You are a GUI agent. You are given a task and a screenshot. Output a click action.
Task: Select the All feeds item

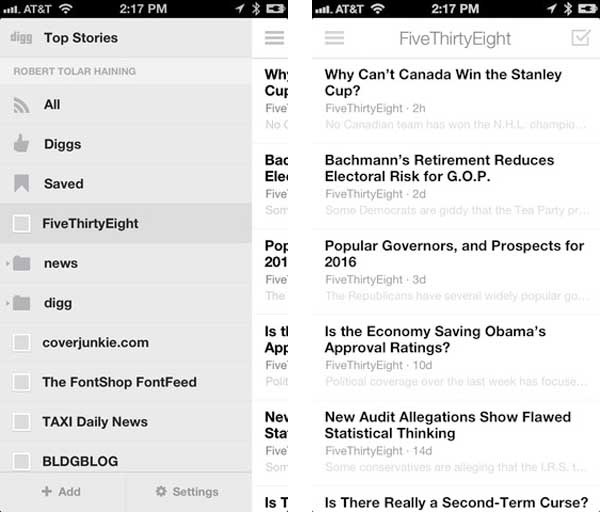(52, 105)
